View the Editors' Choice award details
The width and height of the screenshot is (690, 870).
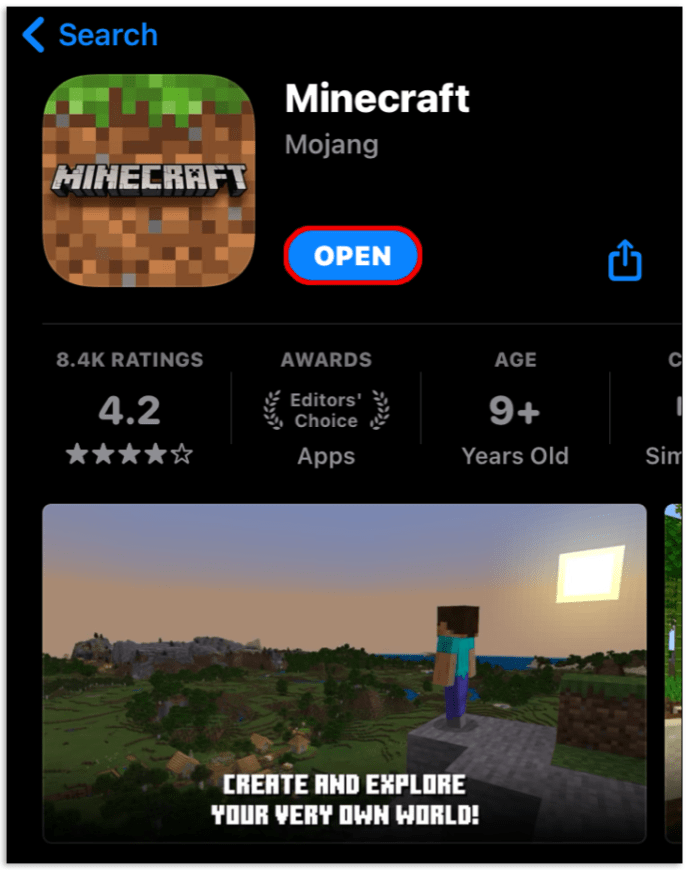coord(326,411)
